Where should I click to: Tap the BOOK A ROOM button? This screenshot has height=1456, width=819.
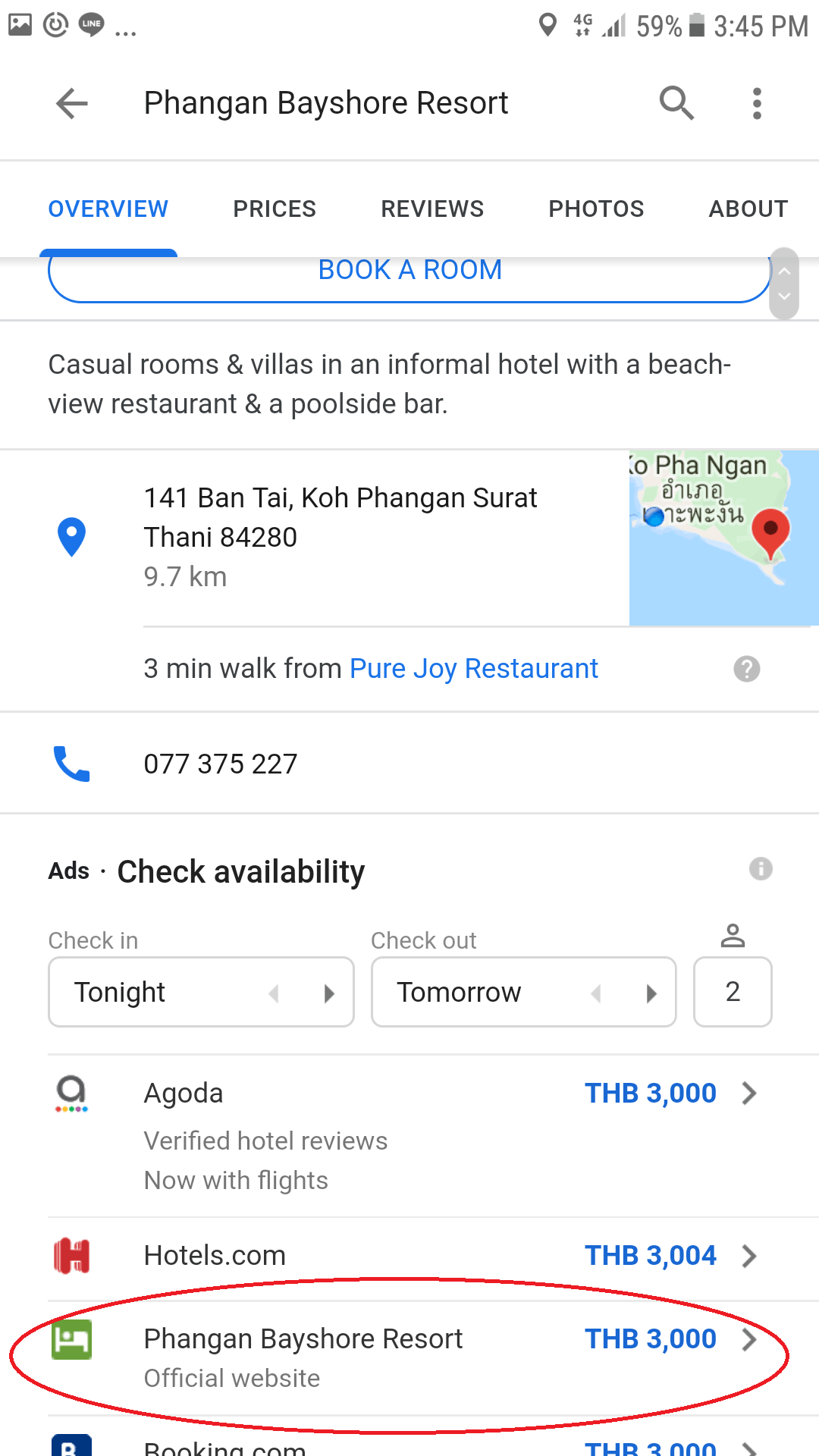(x=409, y=270)
